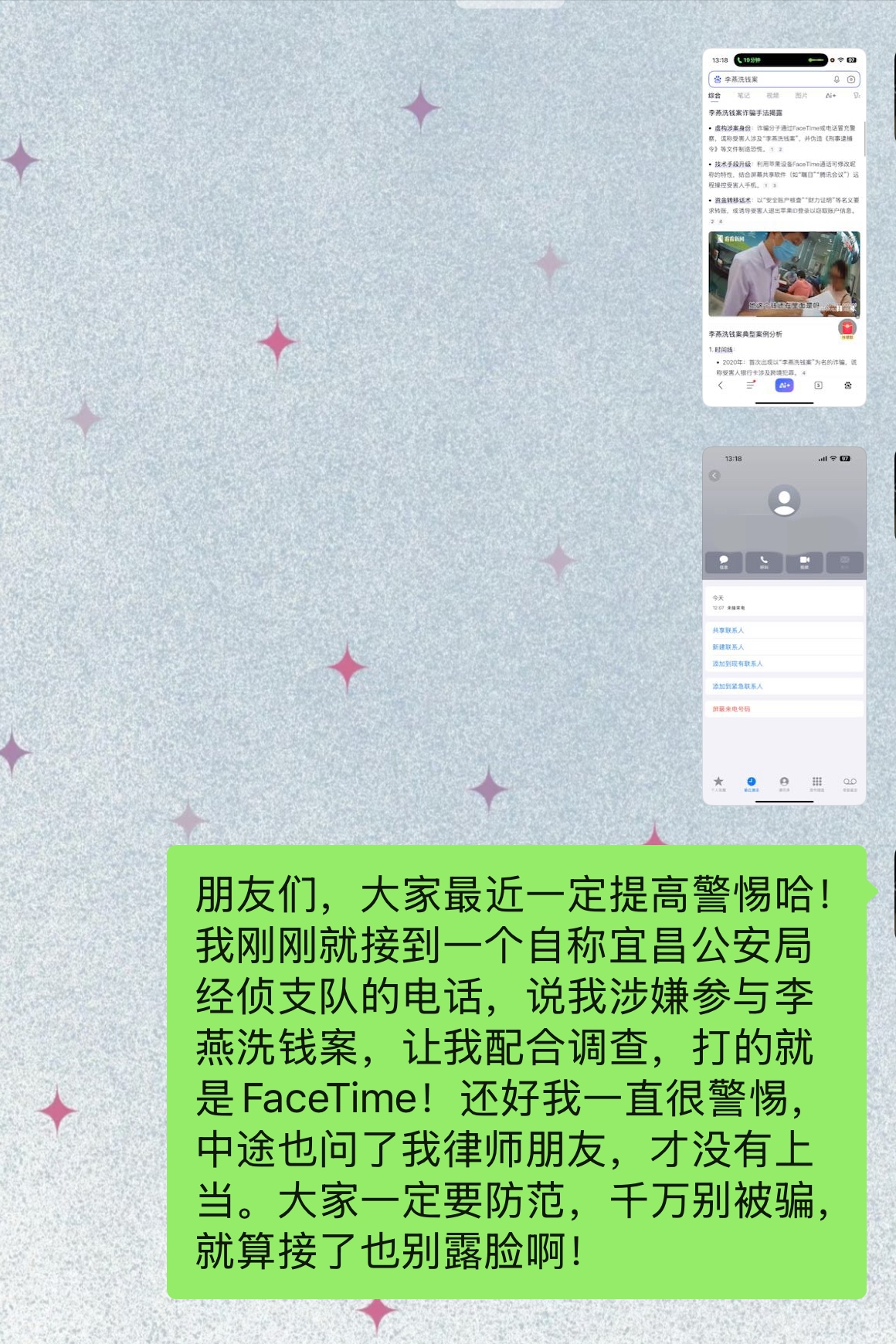Open the 李燕洗钱案 search screenshot image
This screenshot has width=896, height=1344.
click(x=783, y=227)
